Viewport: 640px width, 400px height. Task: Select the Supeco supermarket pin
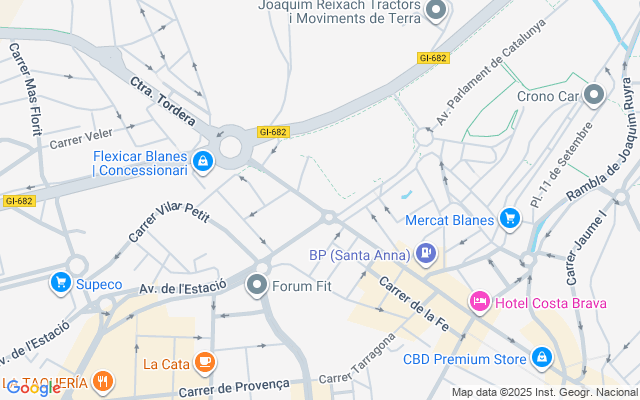coord(61,284)
